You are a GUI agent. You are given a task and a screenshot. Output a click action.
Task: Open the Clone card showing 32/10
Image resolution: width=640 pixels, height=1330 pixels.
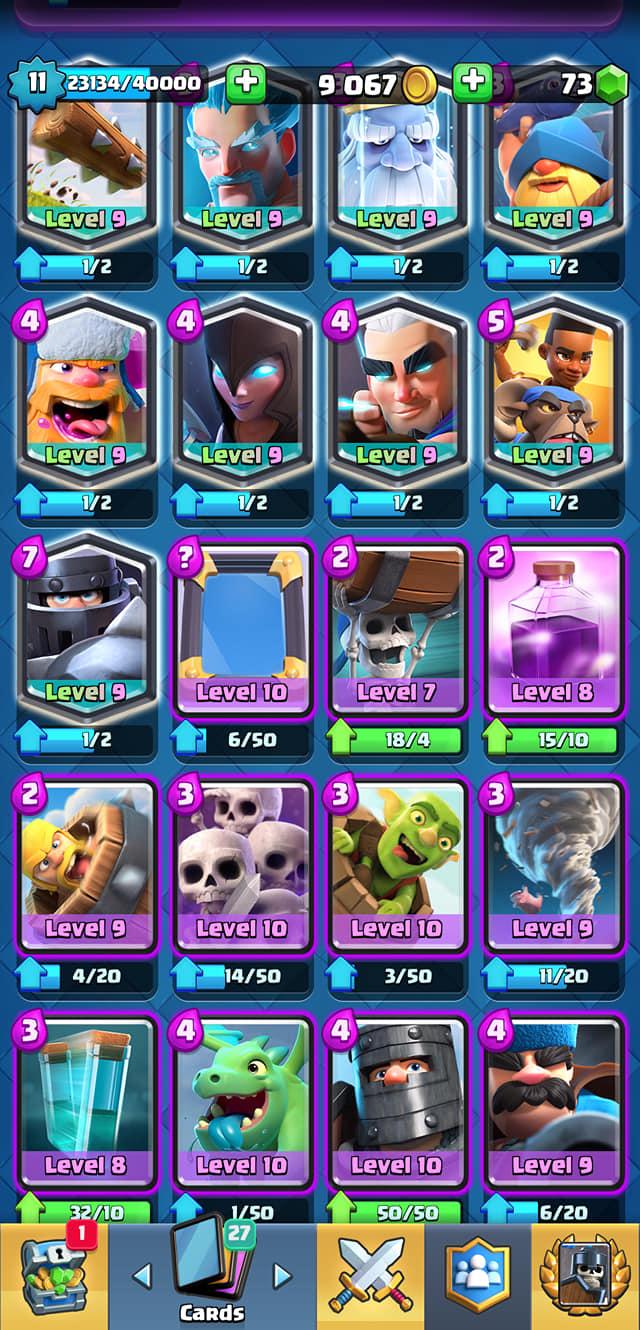pyautogui.click(x=87, y=1100)
